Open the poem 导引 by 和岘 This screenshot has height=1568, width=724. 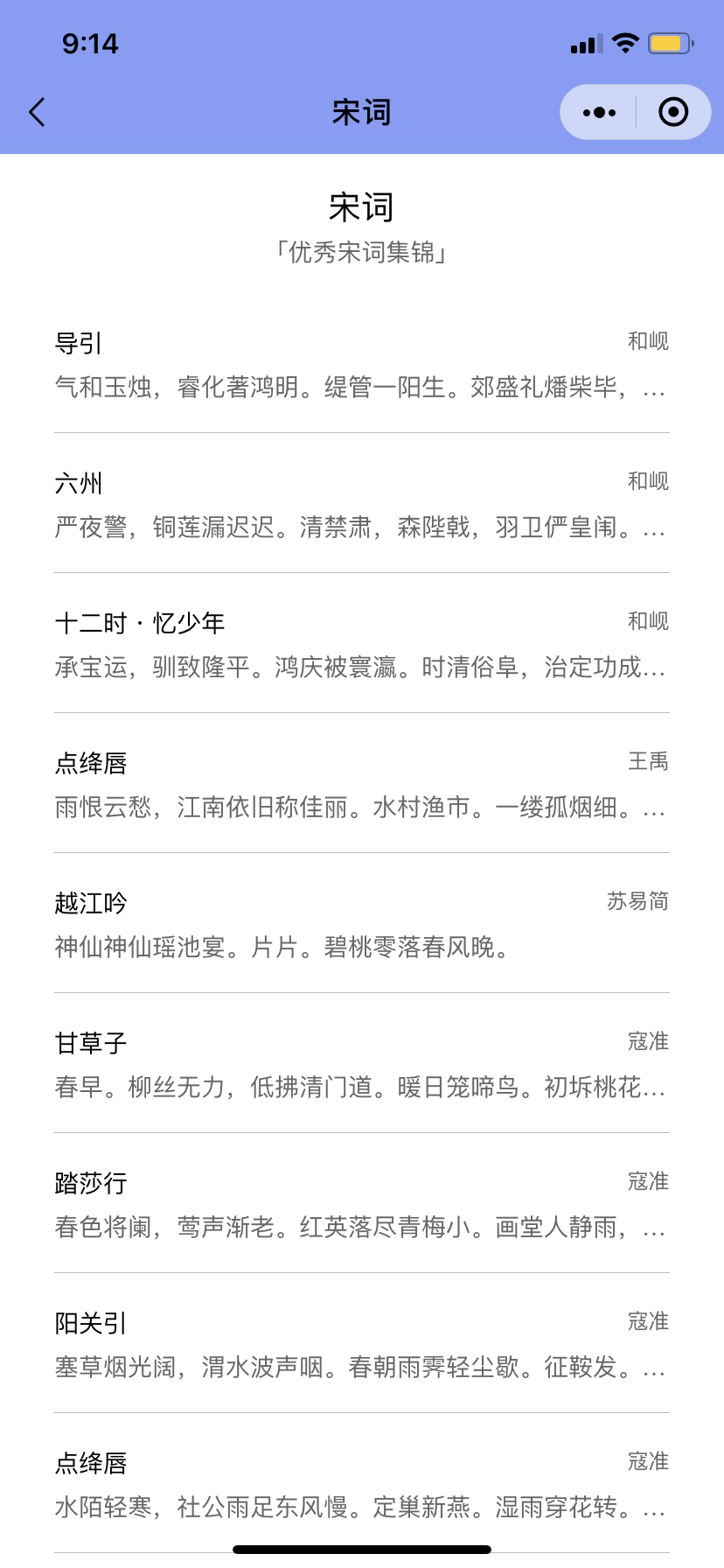coord(361,365)
